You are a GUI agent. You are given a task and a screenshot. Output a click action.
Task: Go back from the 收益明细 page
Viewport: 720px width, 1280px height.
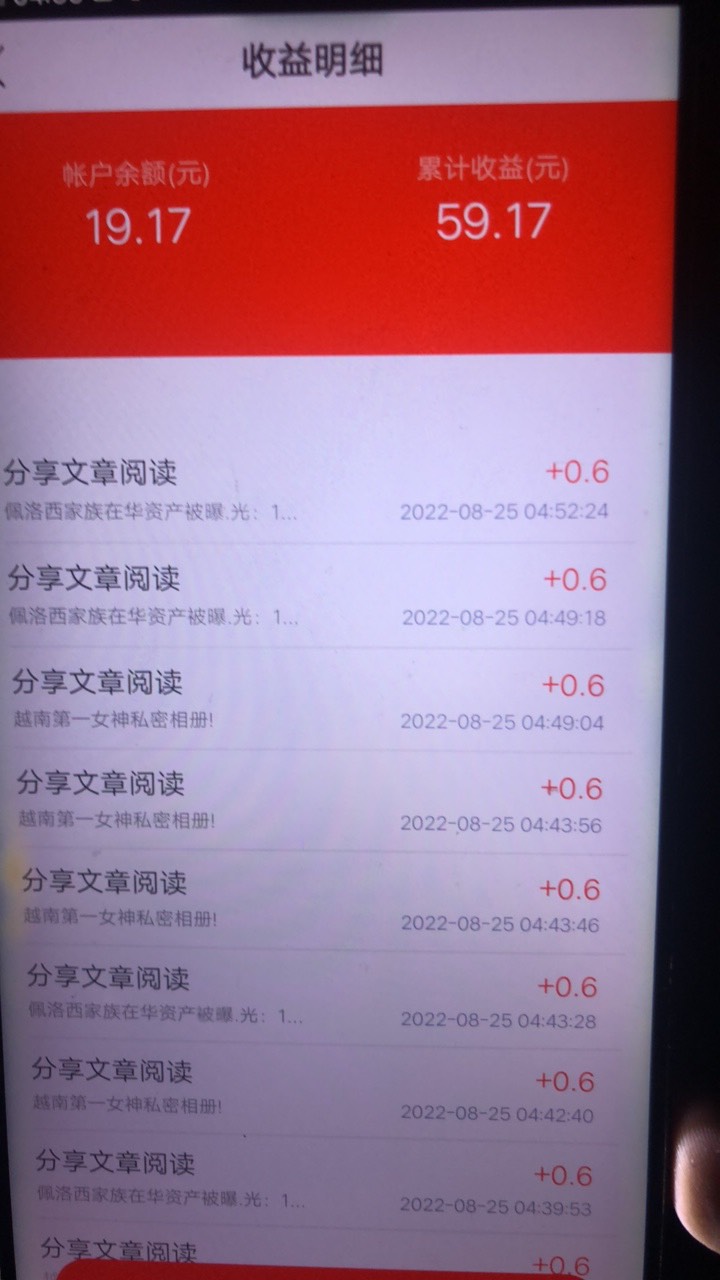pyautogui.click(x=6, y=64)
